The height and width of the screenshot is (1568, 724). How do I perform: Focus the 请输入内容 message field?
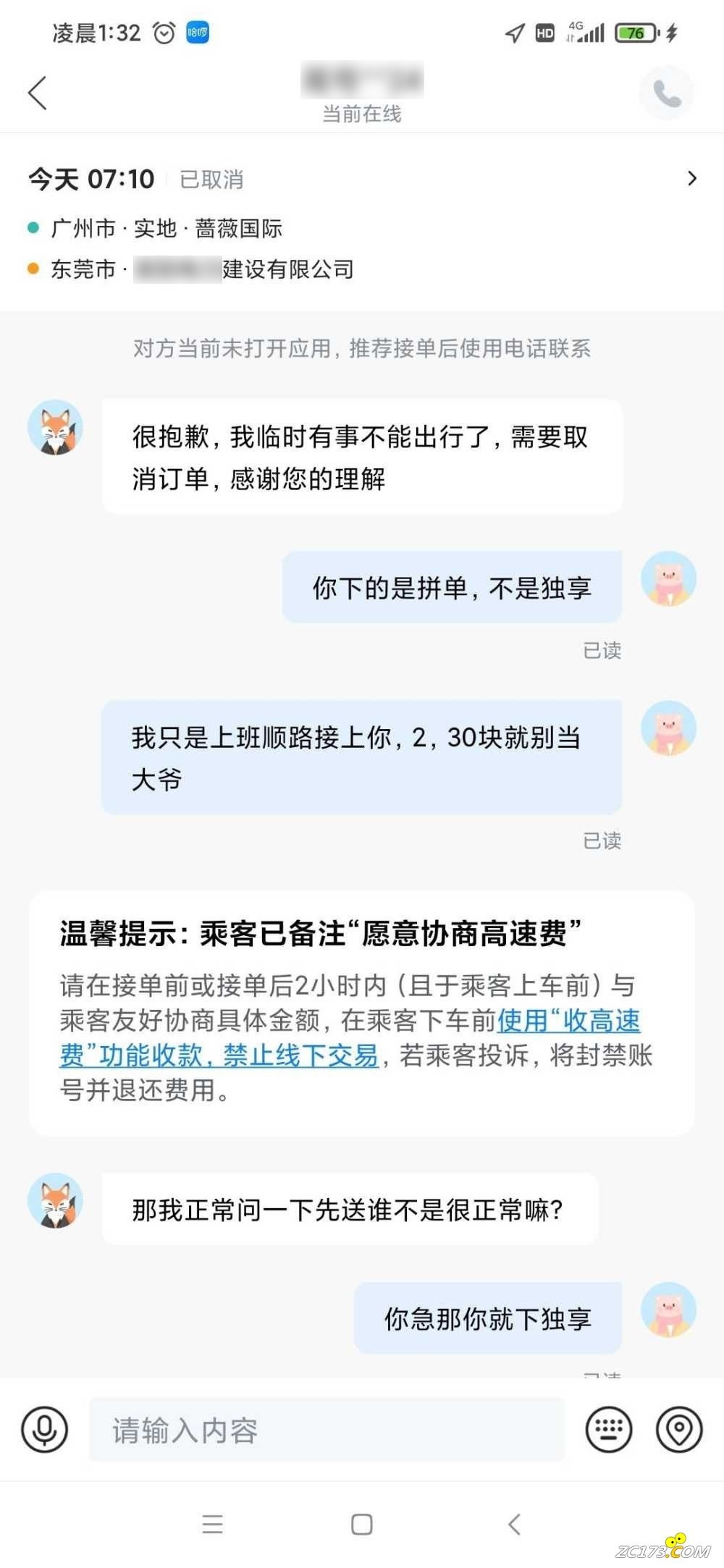(326, 1430)
